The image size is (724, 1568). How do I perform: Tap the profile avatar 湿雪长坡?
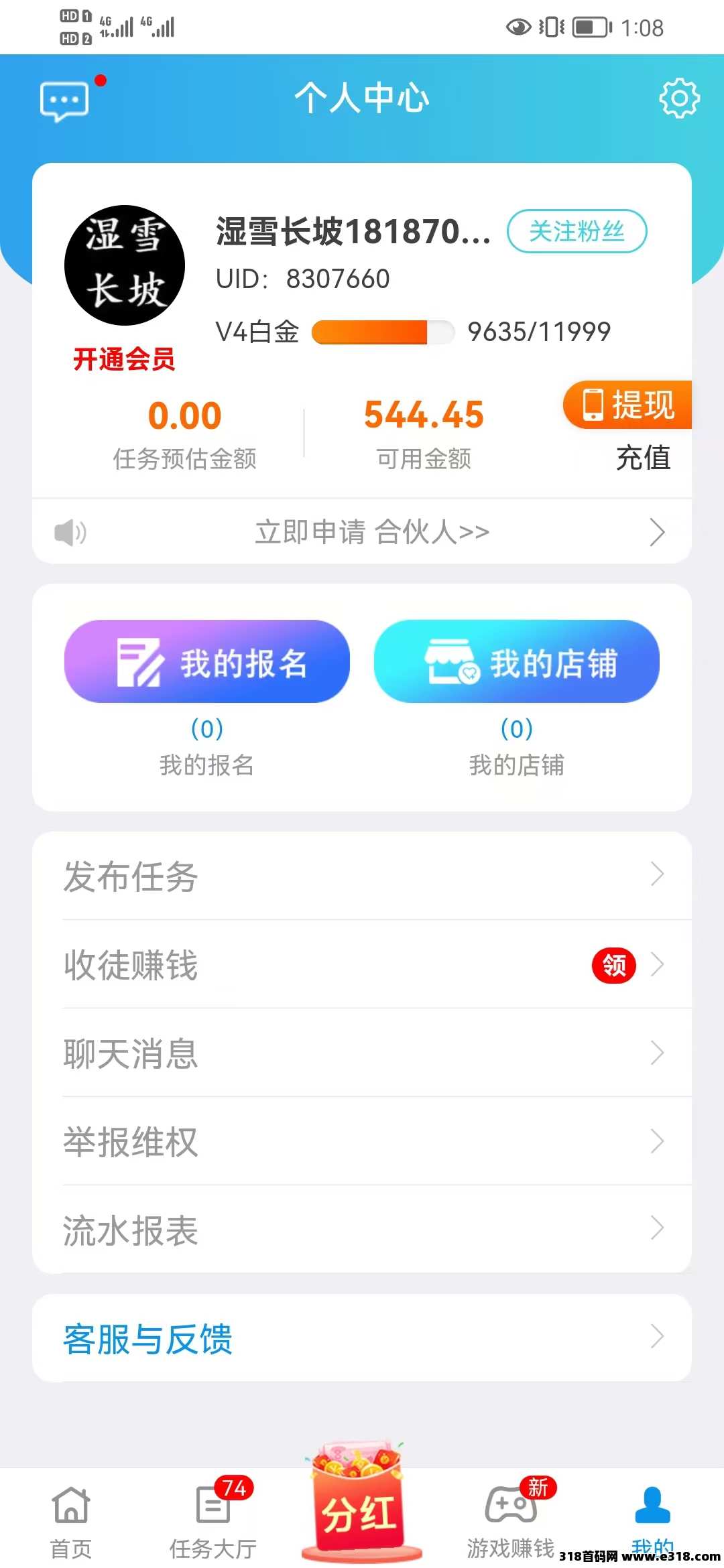[x=125, y=265]
